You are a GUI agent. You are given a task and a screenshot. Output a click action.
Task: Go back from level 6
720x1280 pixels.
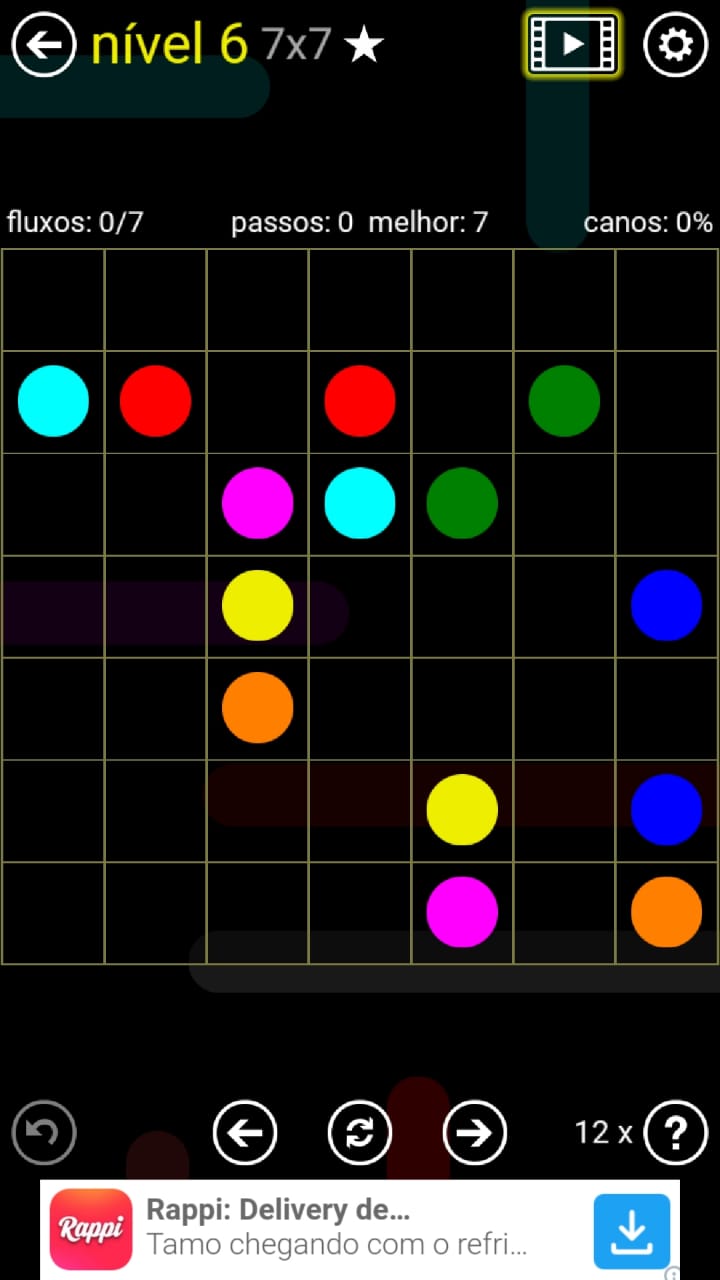click(44, 44)
